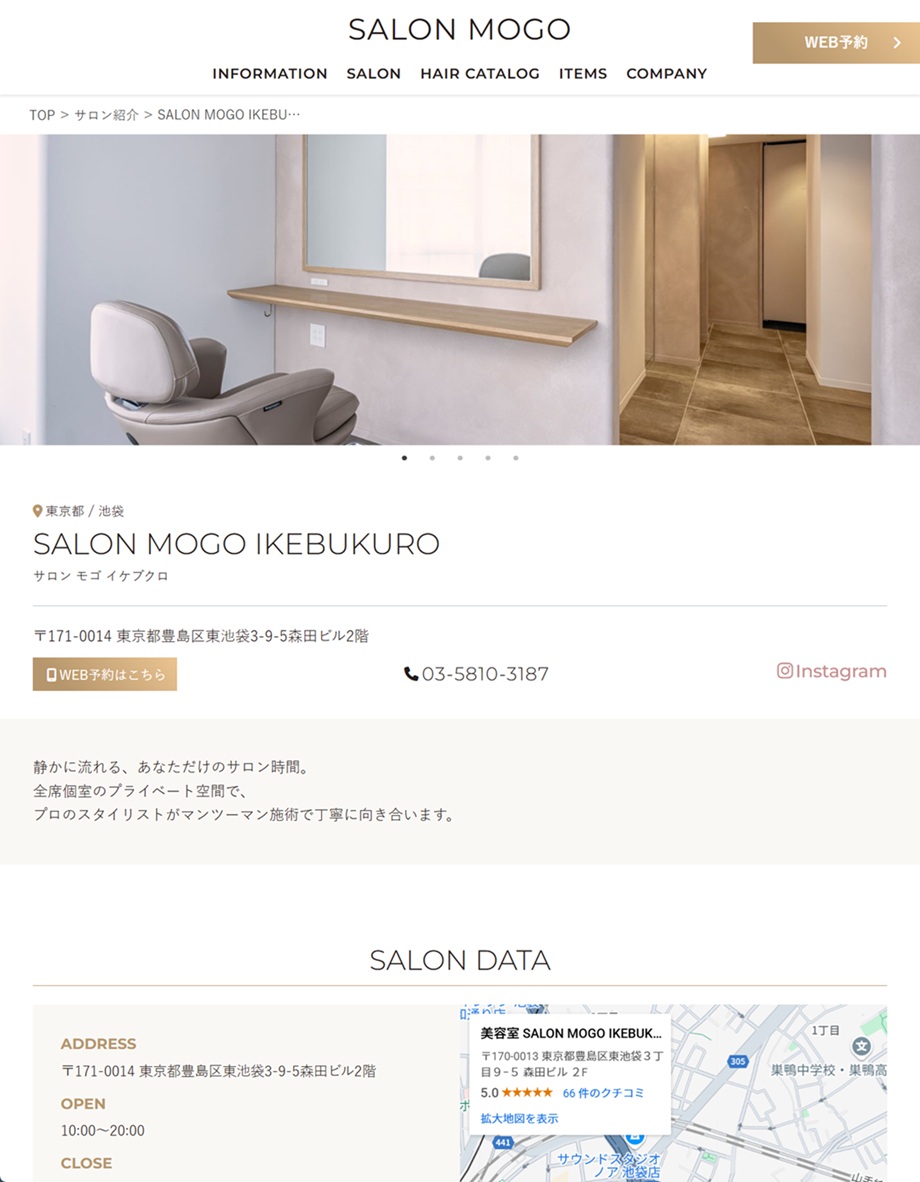Go to the SALON section
Image resolution: width=920 pixels, height=1182 pixels.
pyautogui.click(x=373, y=74)
